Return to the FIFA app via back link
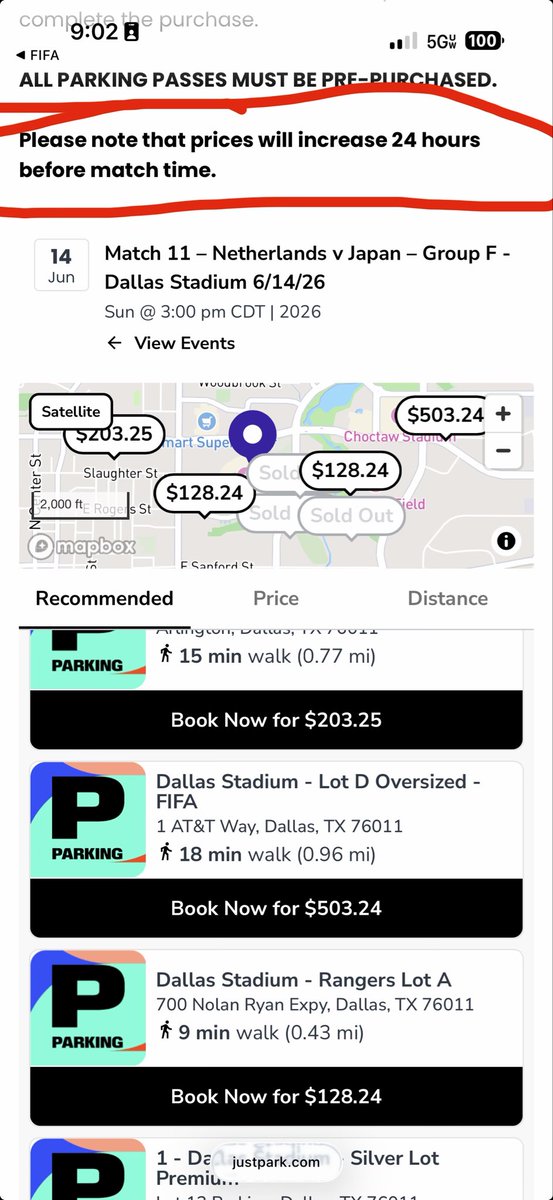Viewport: 553px width, 1200px height. click(x=38, y=56)
